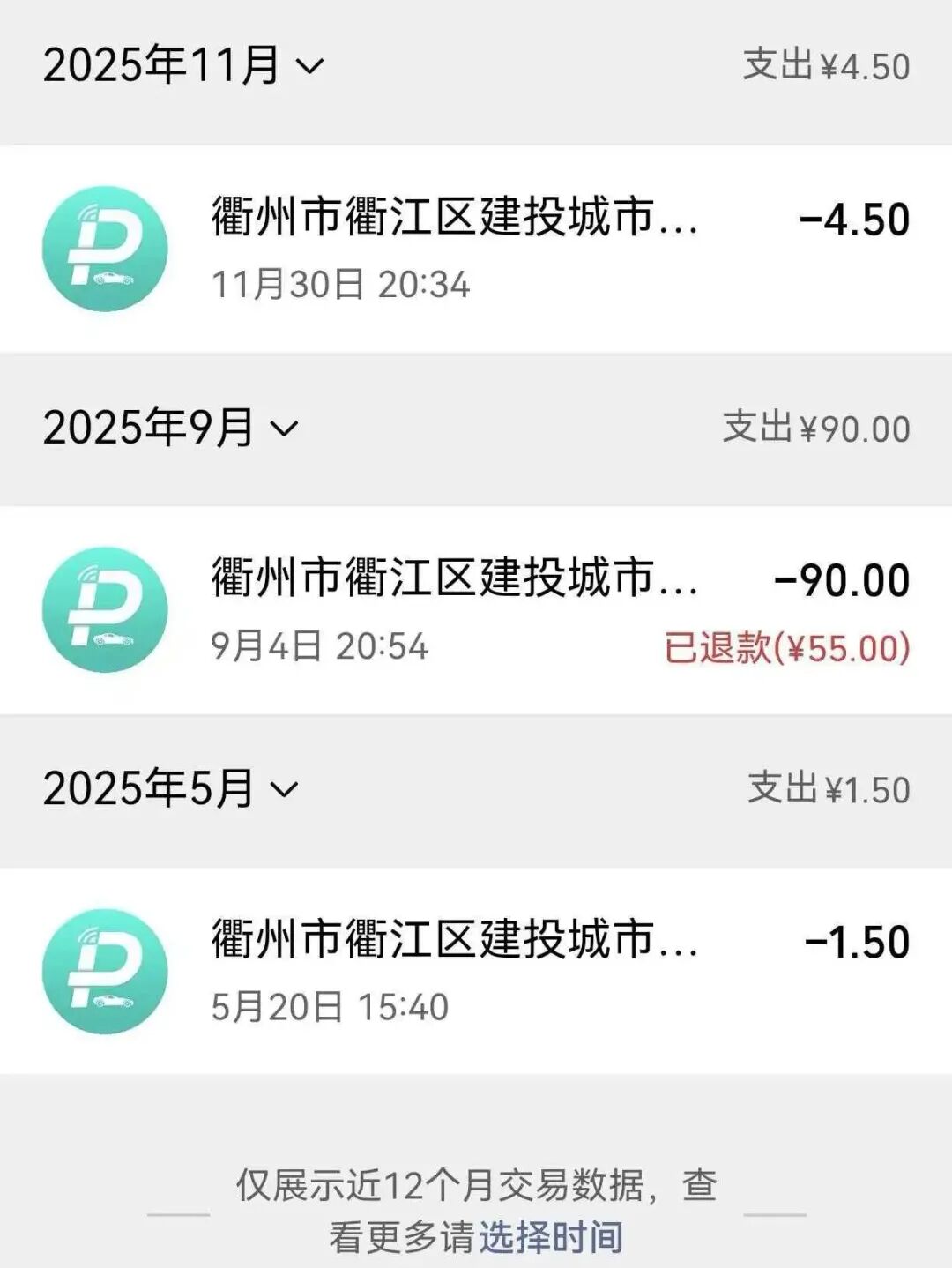
Task: Open the 11月30日 20:34 transaction of -4.50
Action: (476, 249)
